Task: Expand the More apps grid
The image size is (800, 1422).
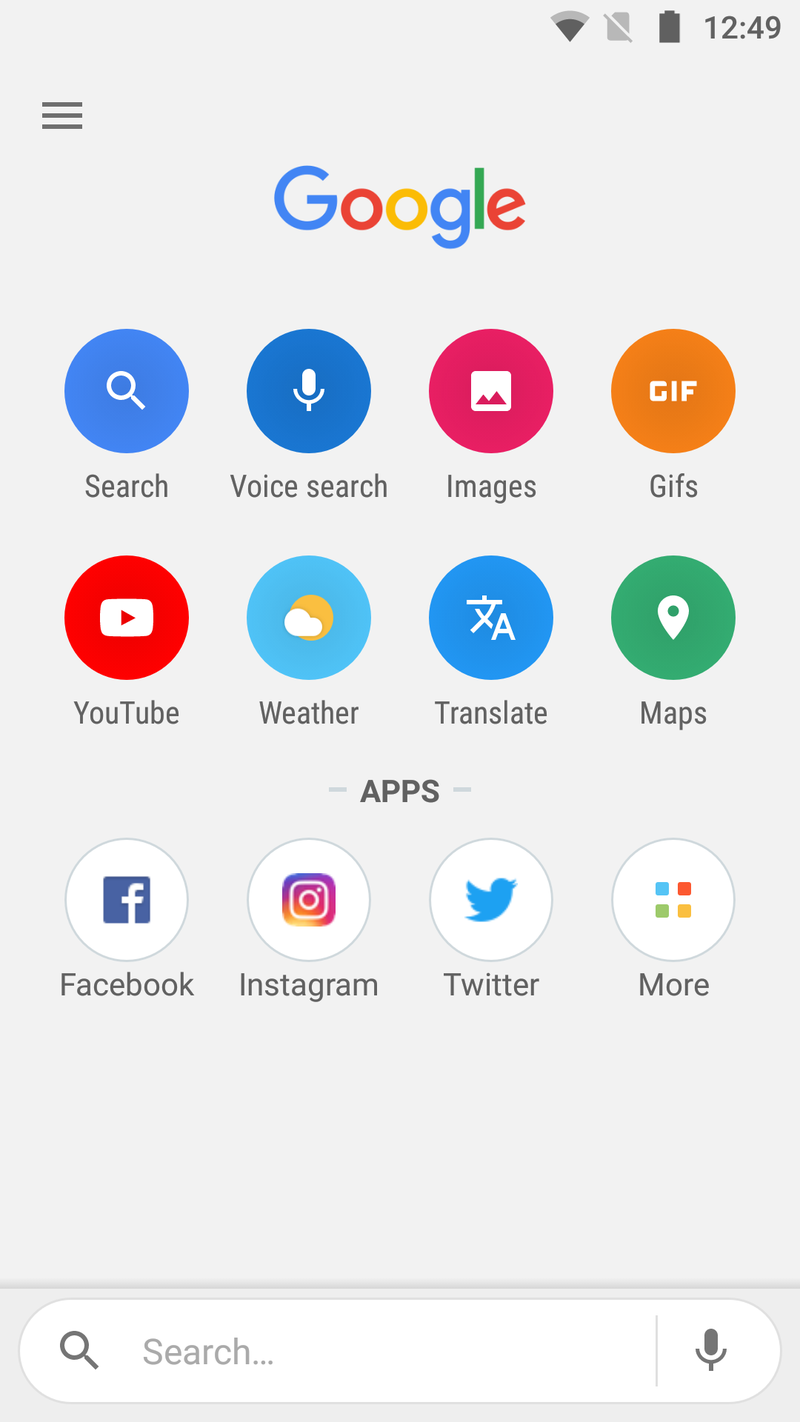Action: click(673, 899)
